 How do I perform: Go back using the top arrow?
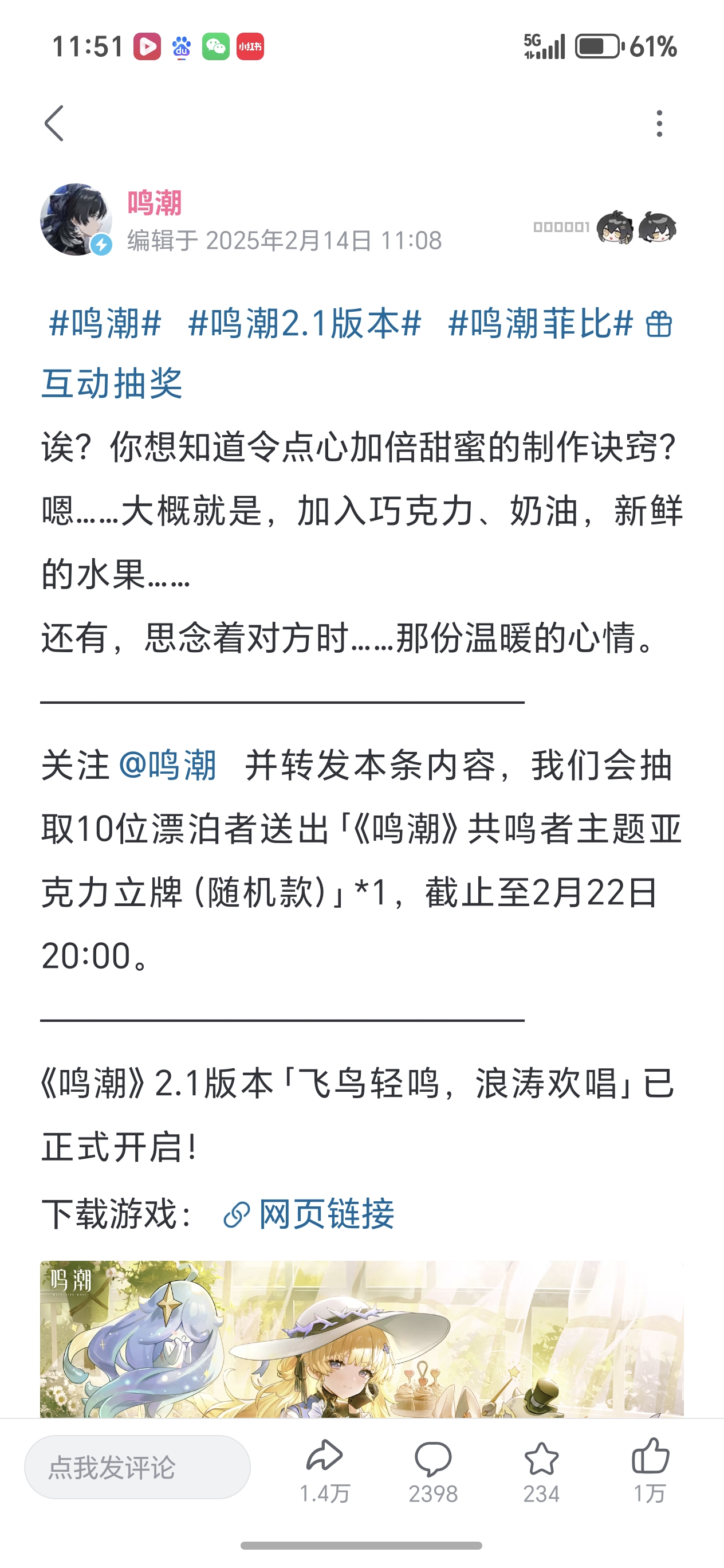(55, 124)
